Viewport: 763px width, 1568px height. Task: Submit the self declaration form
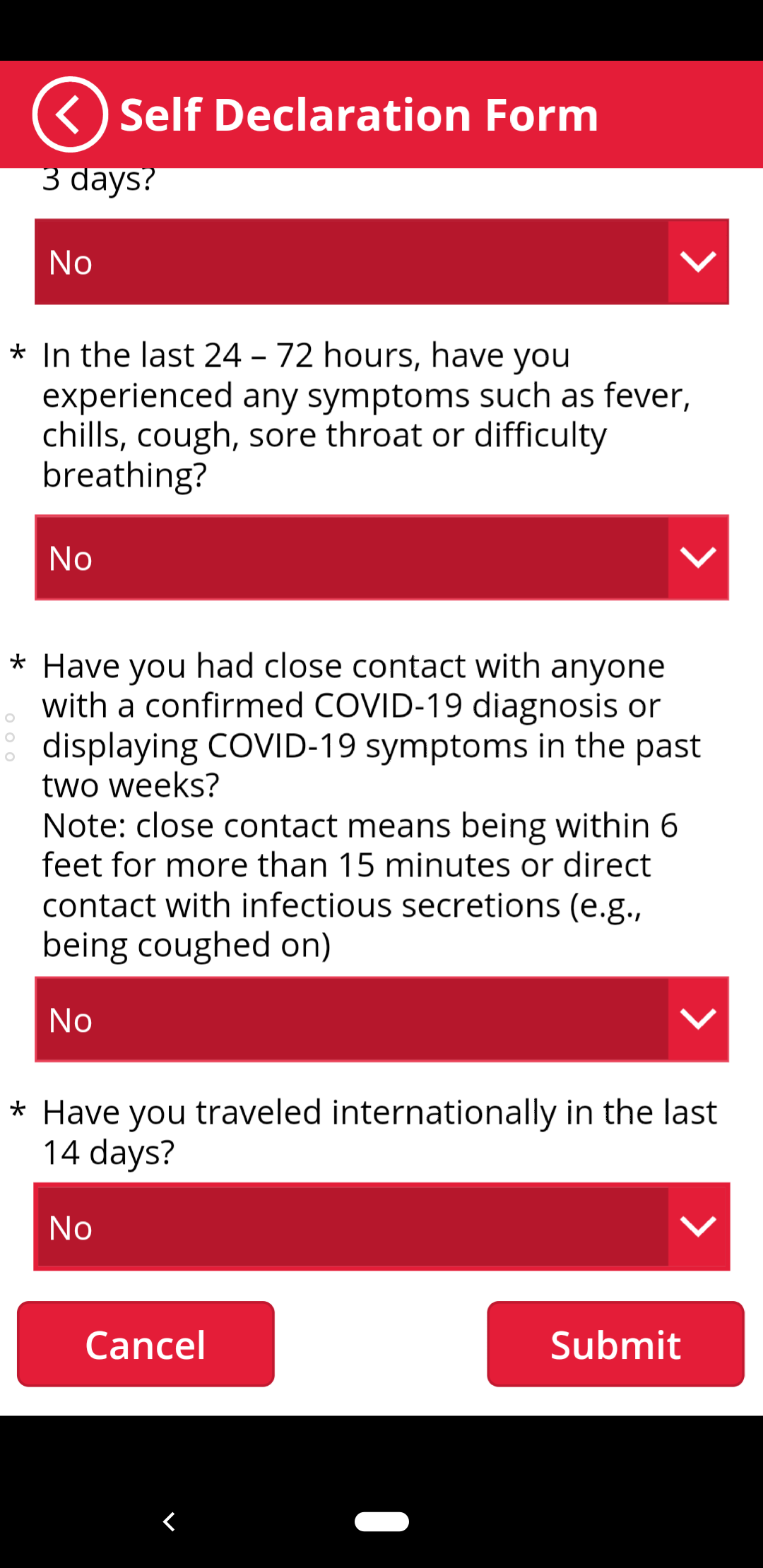click(x=615, y=1344)
